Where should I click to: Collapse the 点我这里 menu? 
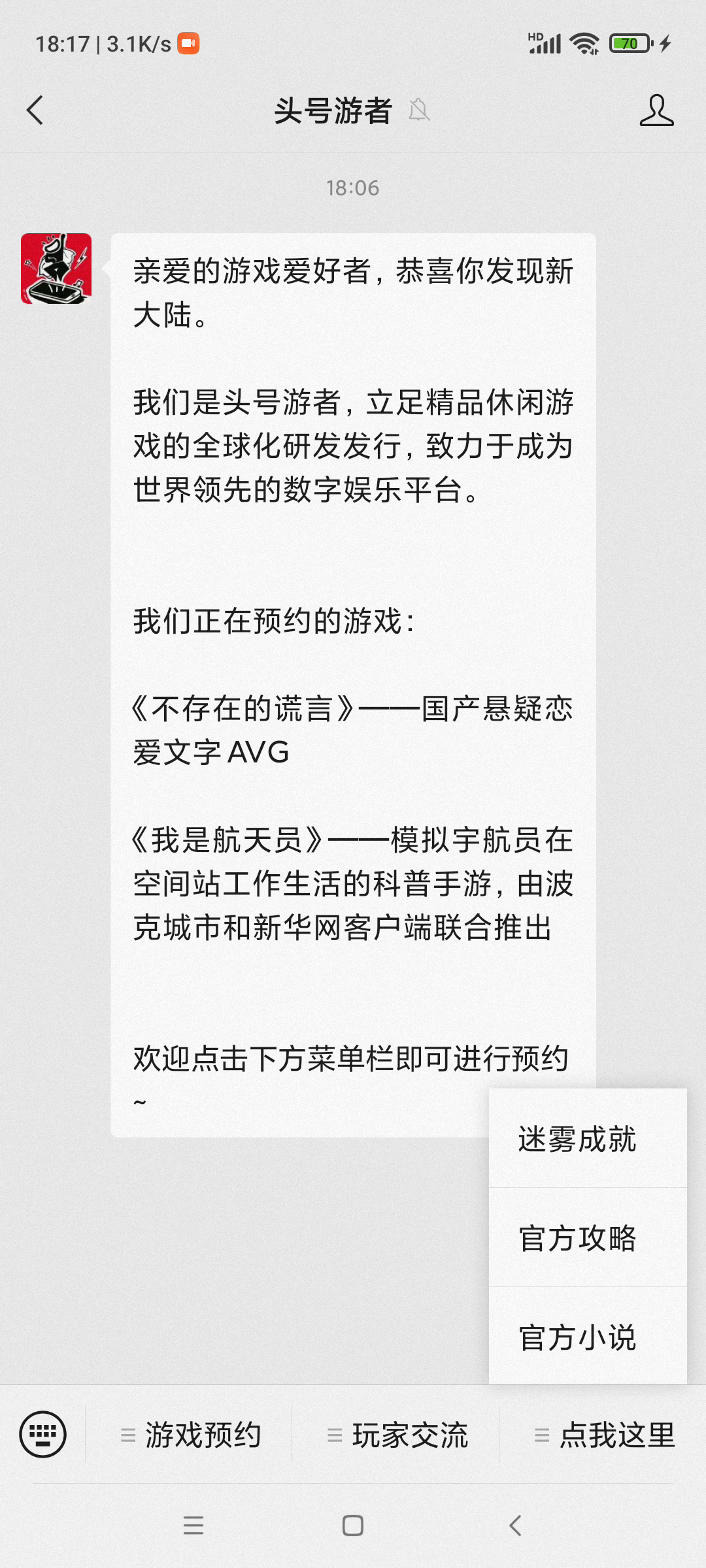point(603,1435)
